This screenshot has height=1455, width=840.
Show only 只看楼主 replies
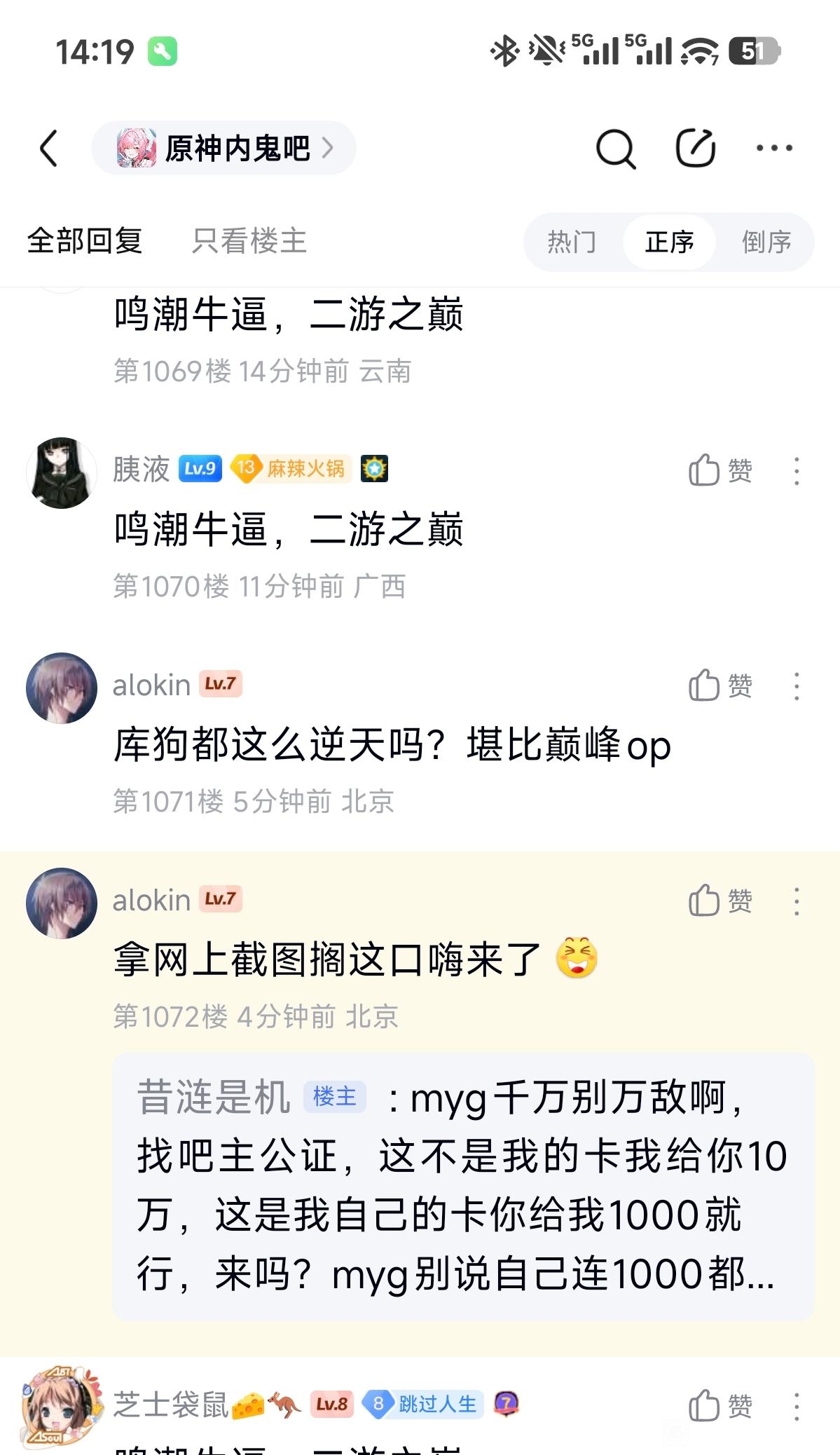[x=249, y=241]
